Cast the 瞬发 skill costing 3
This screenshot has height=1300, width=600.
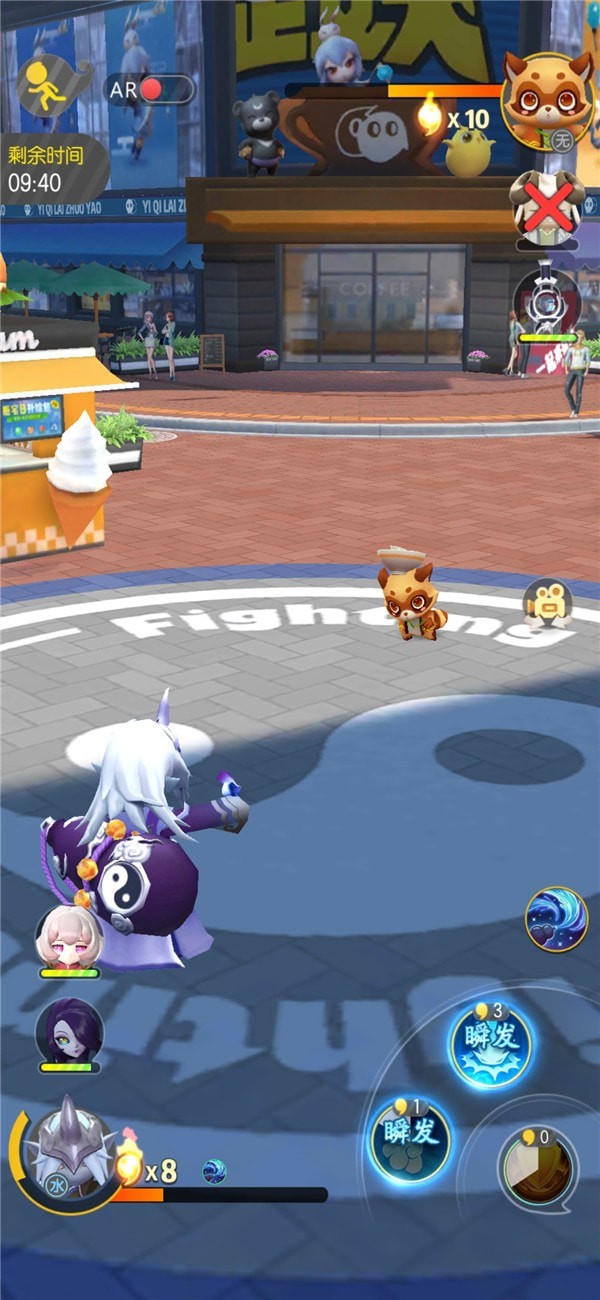490,1044
